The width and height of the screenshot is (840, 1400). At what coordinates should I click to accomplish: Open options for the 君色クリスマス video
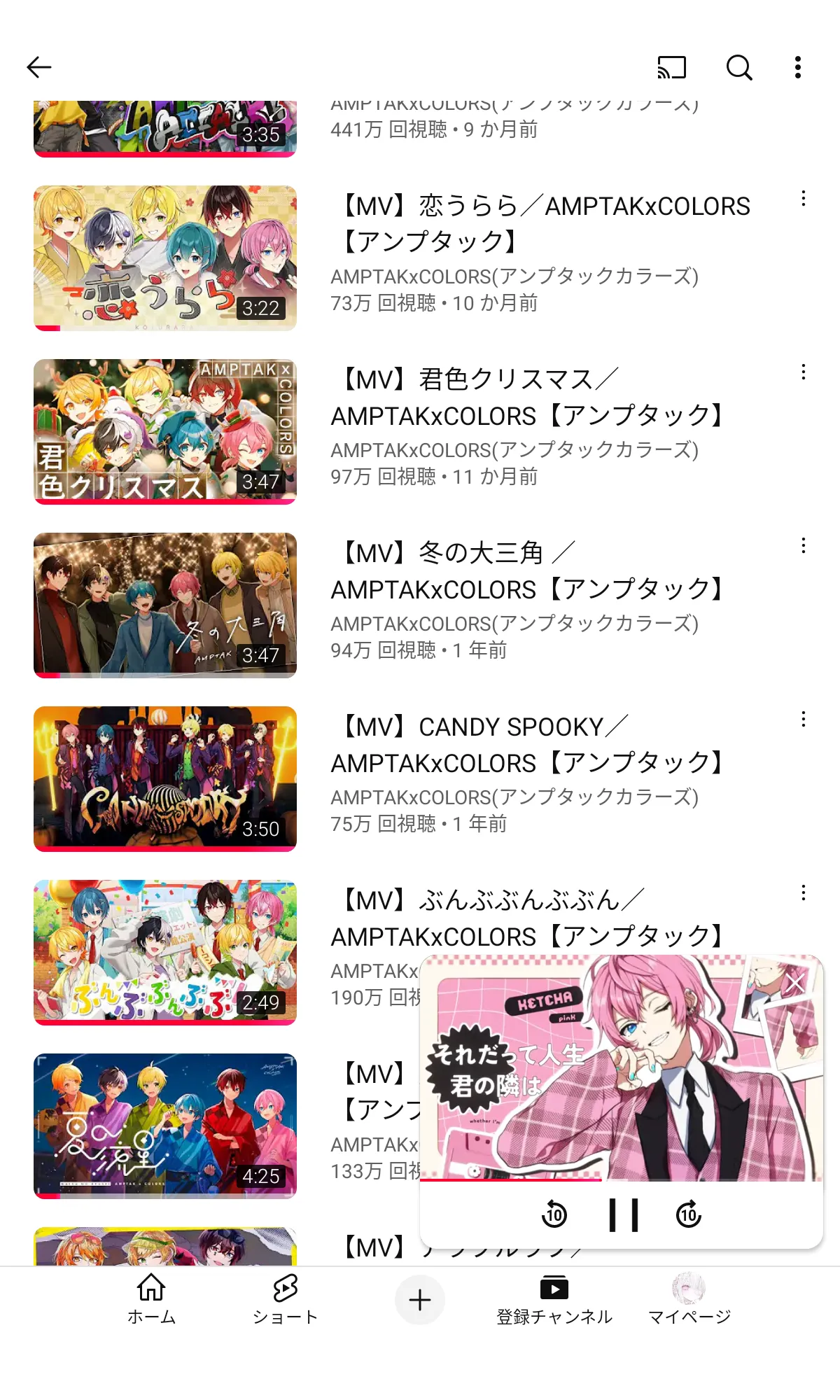click(x=803, y=372)
